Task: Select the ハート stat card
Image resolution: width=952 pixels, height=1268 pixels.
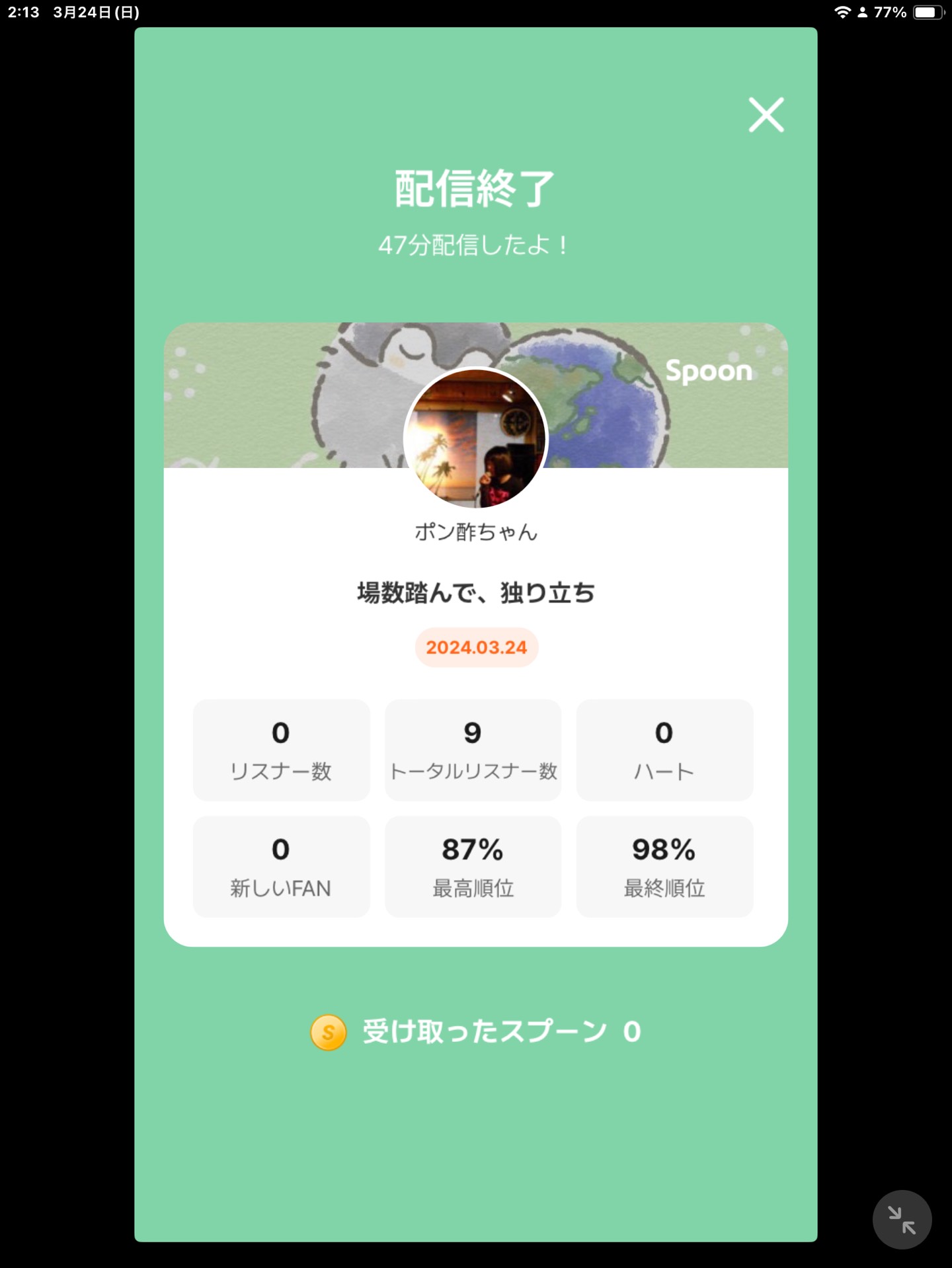Action: point(664,749)
